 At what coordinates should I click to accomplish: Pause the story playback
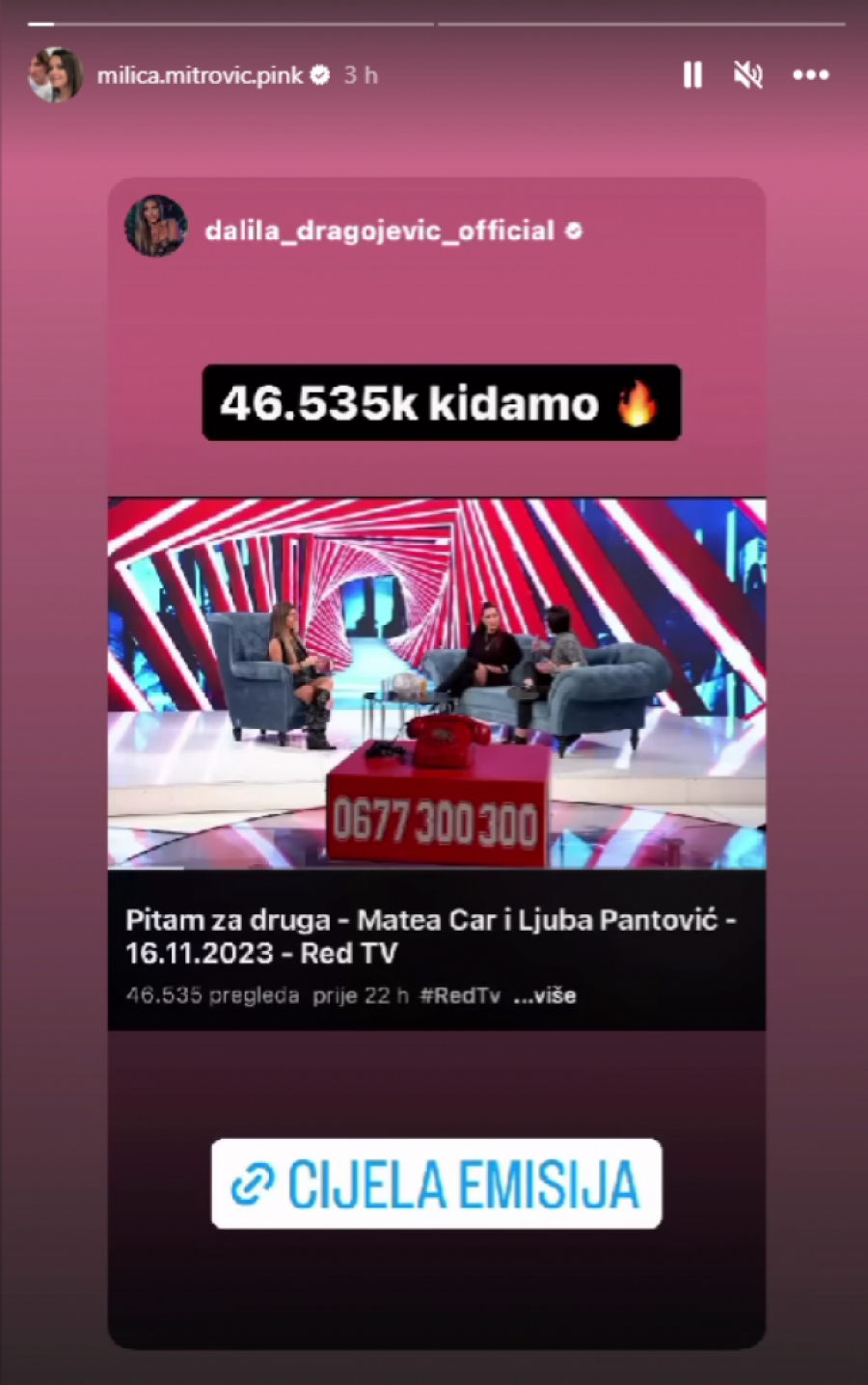coord(692,75)
